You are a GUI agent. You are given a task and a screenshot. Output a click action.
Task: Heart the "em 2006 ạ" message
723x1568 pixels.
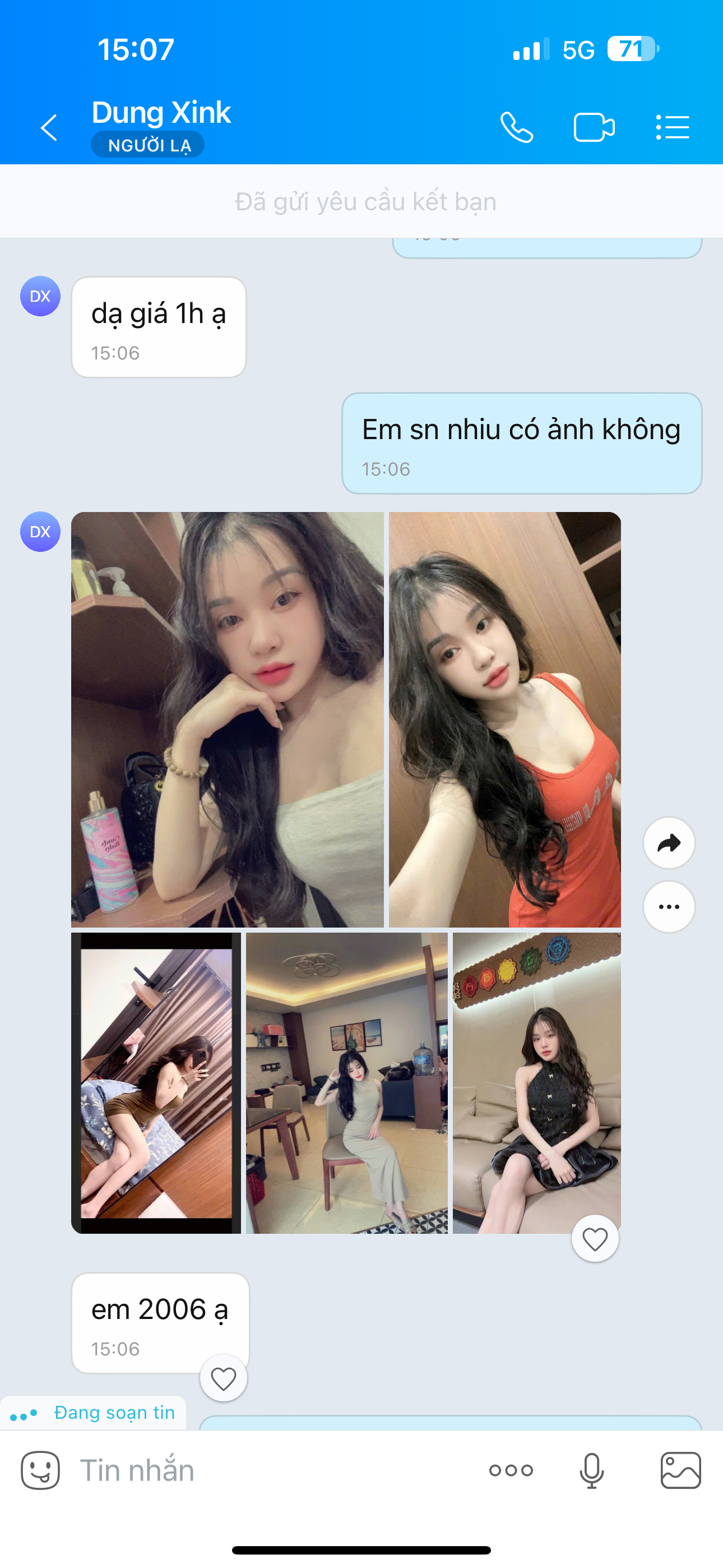coord(224,1378)
